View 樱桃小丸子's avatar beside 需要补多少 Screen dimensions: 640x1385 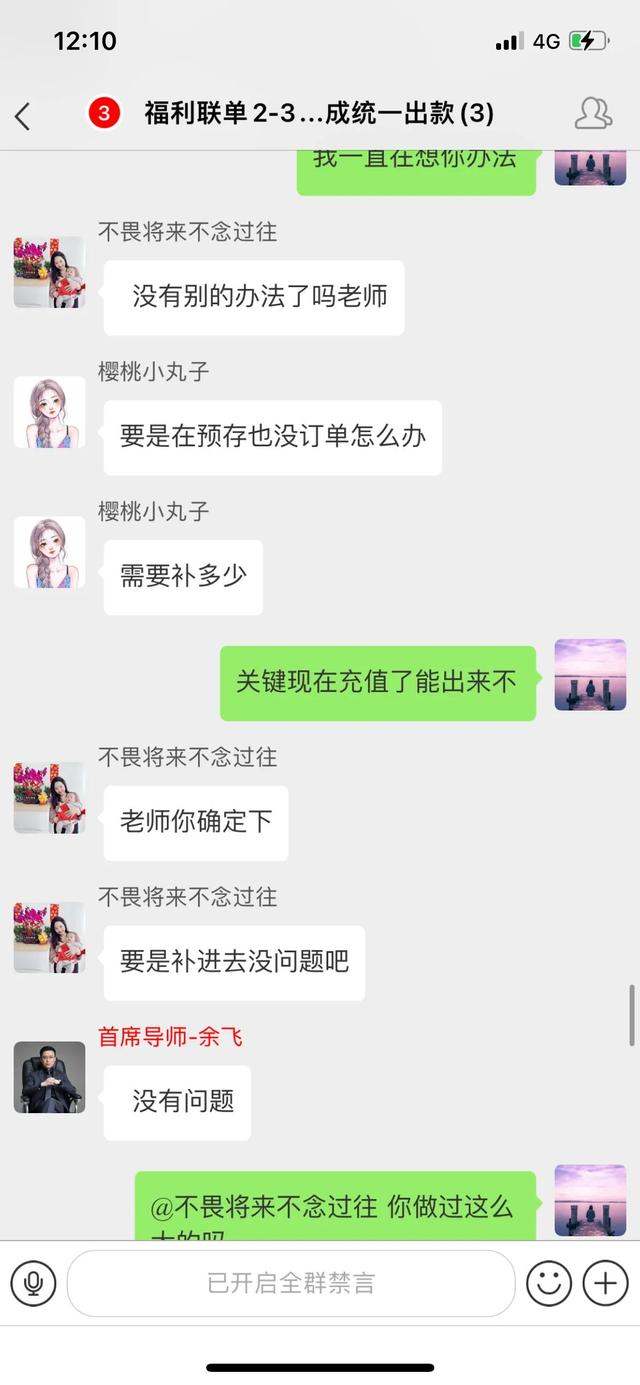(49, 552)
